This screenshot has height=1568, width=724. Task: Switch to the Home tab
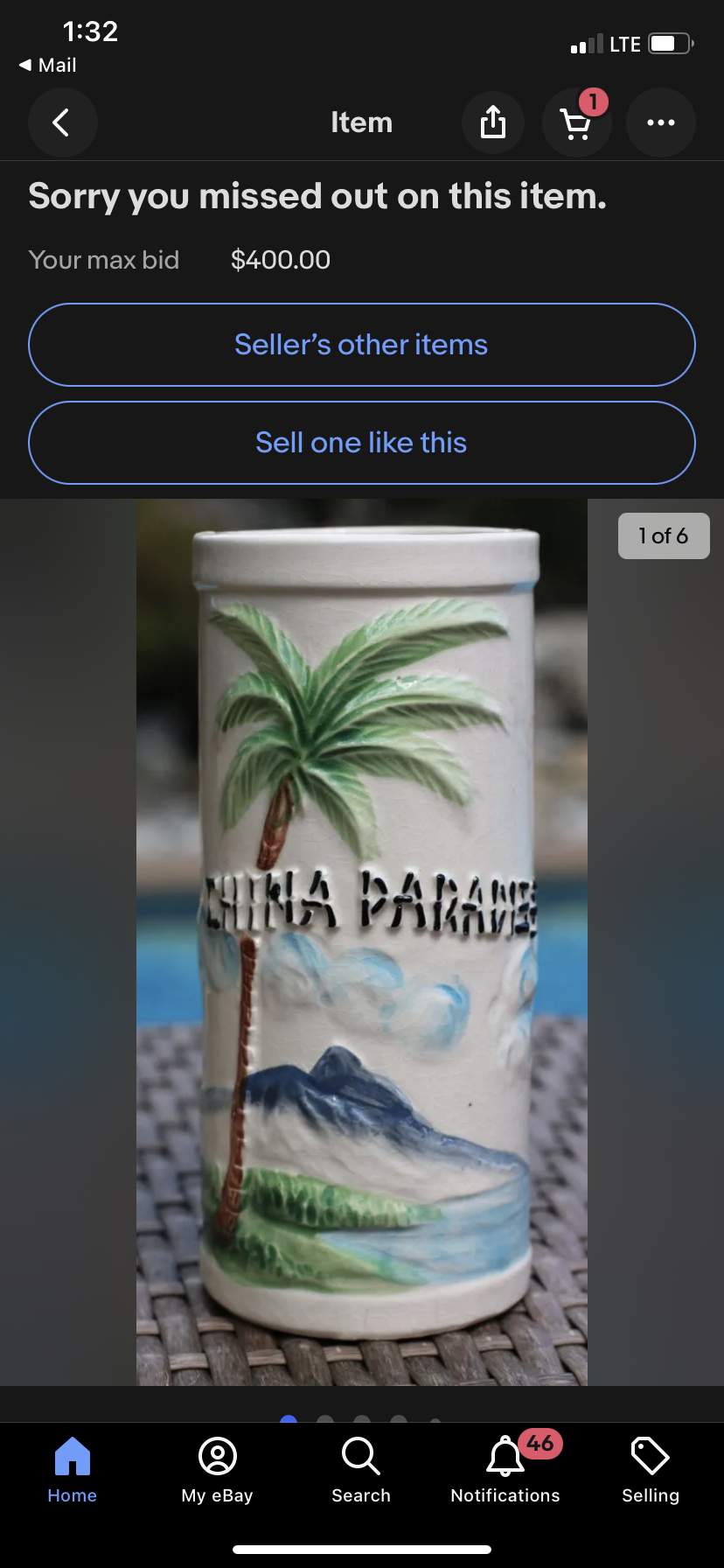click(73, 1470)
